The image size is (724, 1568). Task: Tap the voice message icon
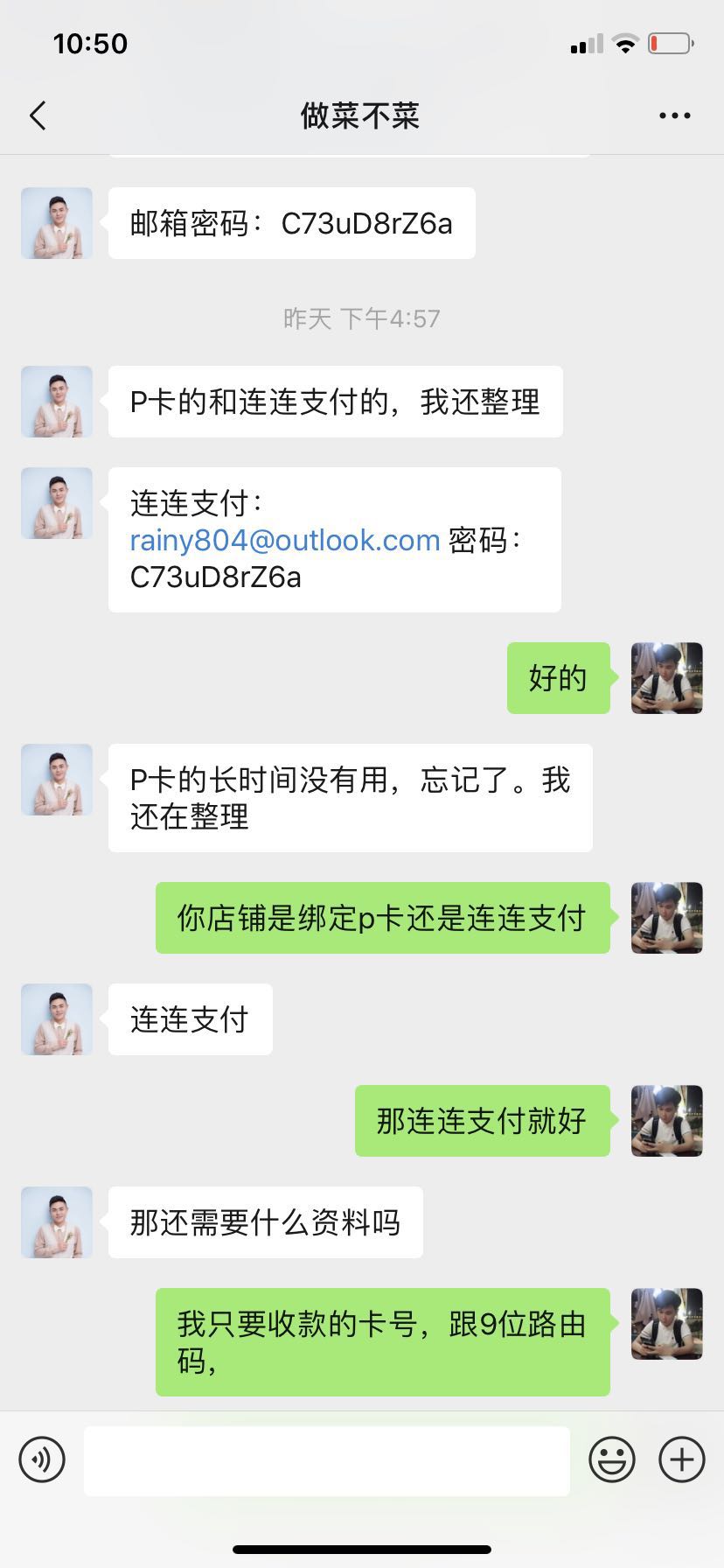42,1459
